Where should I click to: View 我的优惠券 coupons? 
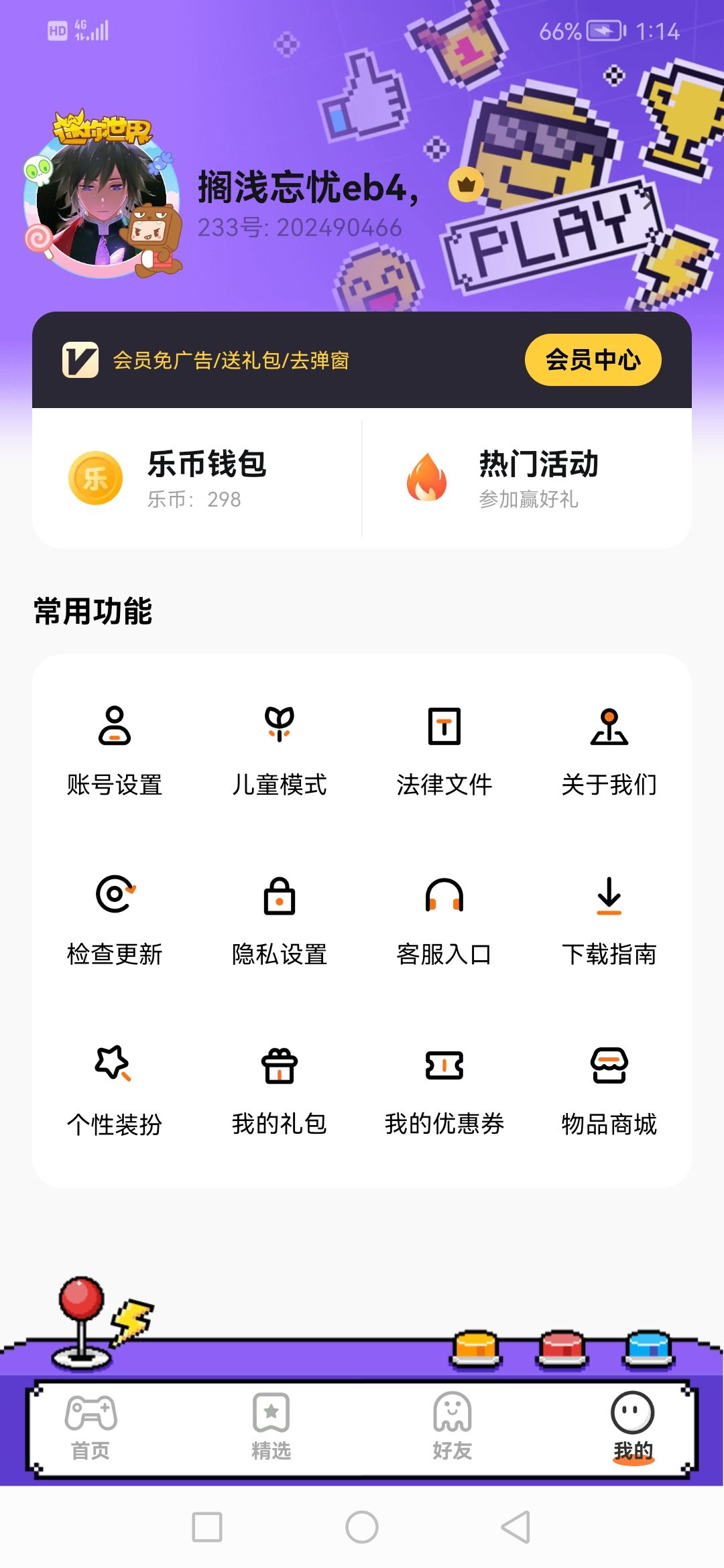[444, 1090]
